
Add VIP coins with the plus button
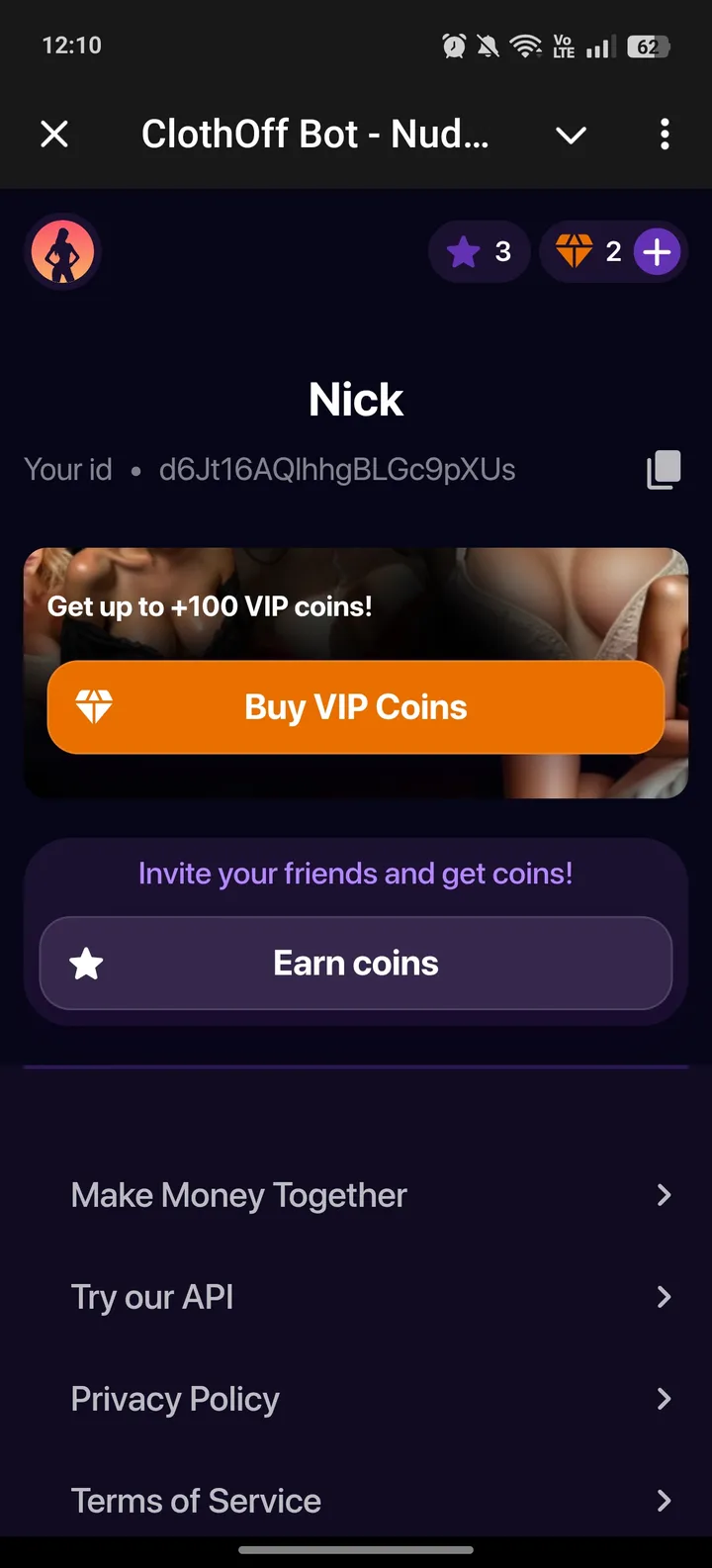657,252
